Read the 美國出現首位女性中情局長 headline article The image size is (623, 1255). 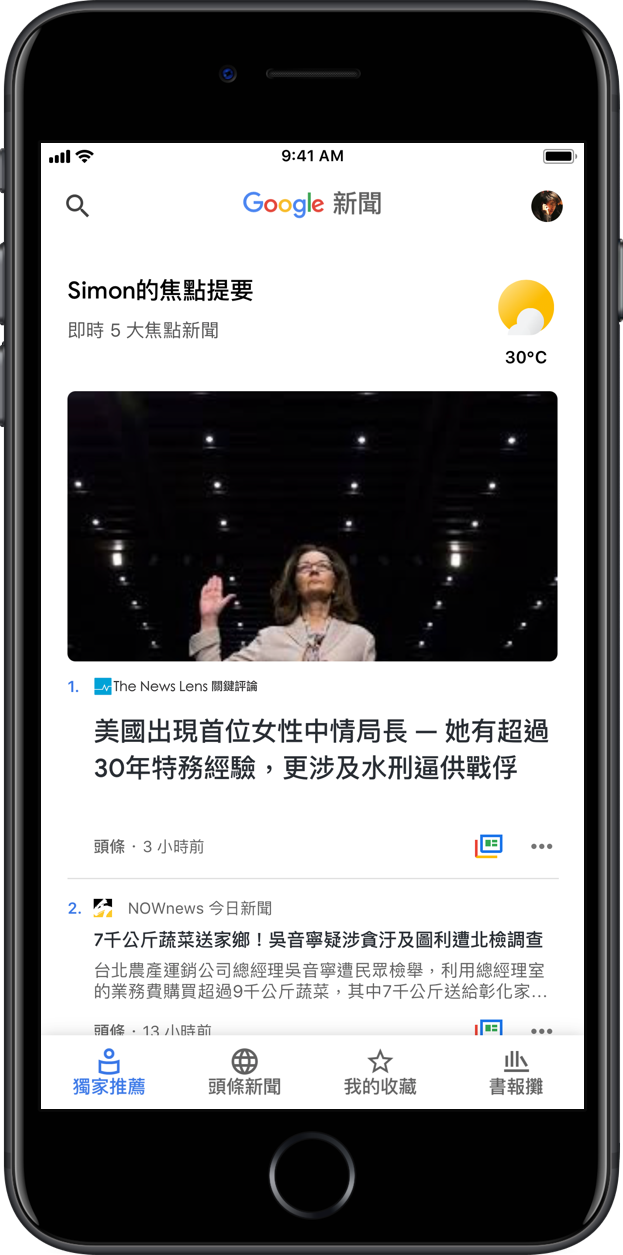coord(321,750)
